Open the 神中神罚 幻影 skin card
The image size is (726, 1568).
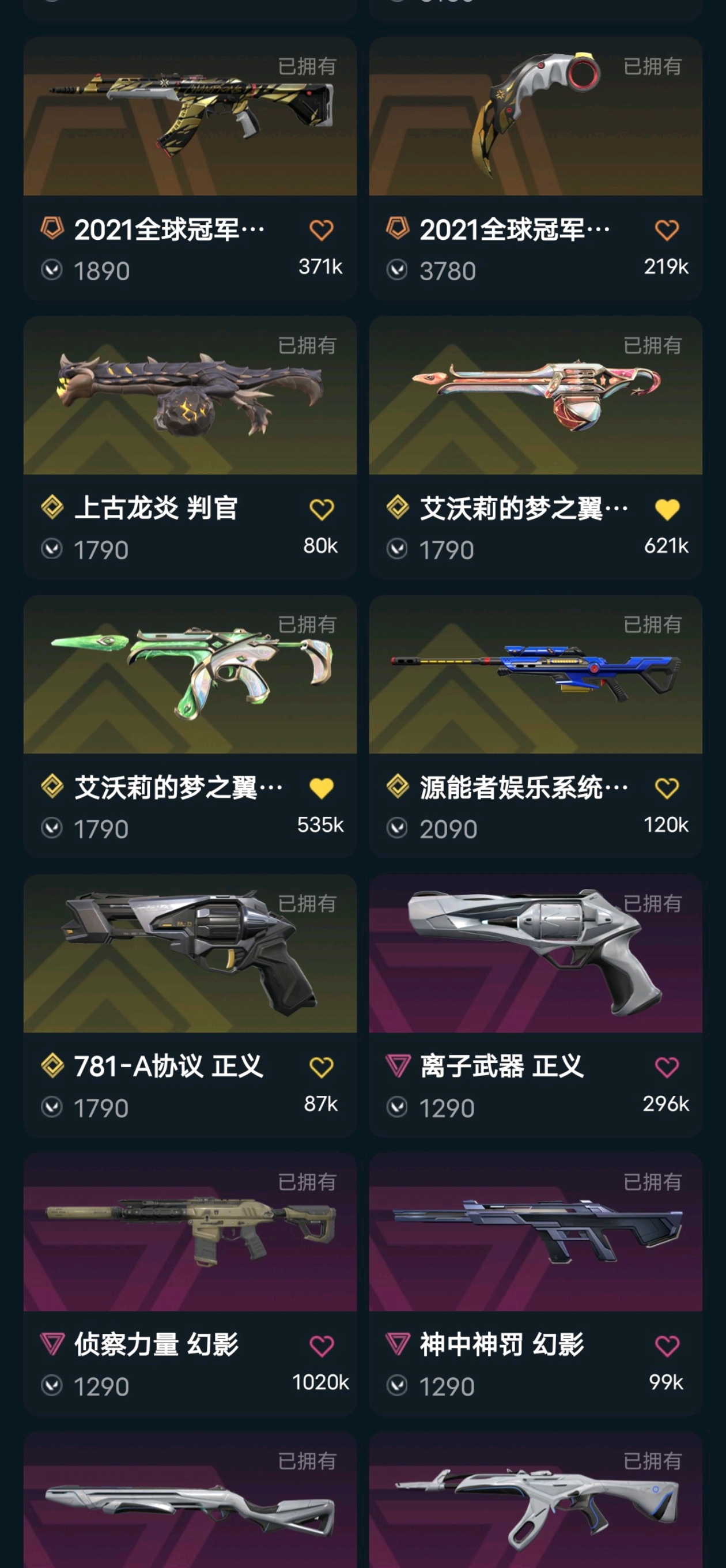(x=535, y=1232)
